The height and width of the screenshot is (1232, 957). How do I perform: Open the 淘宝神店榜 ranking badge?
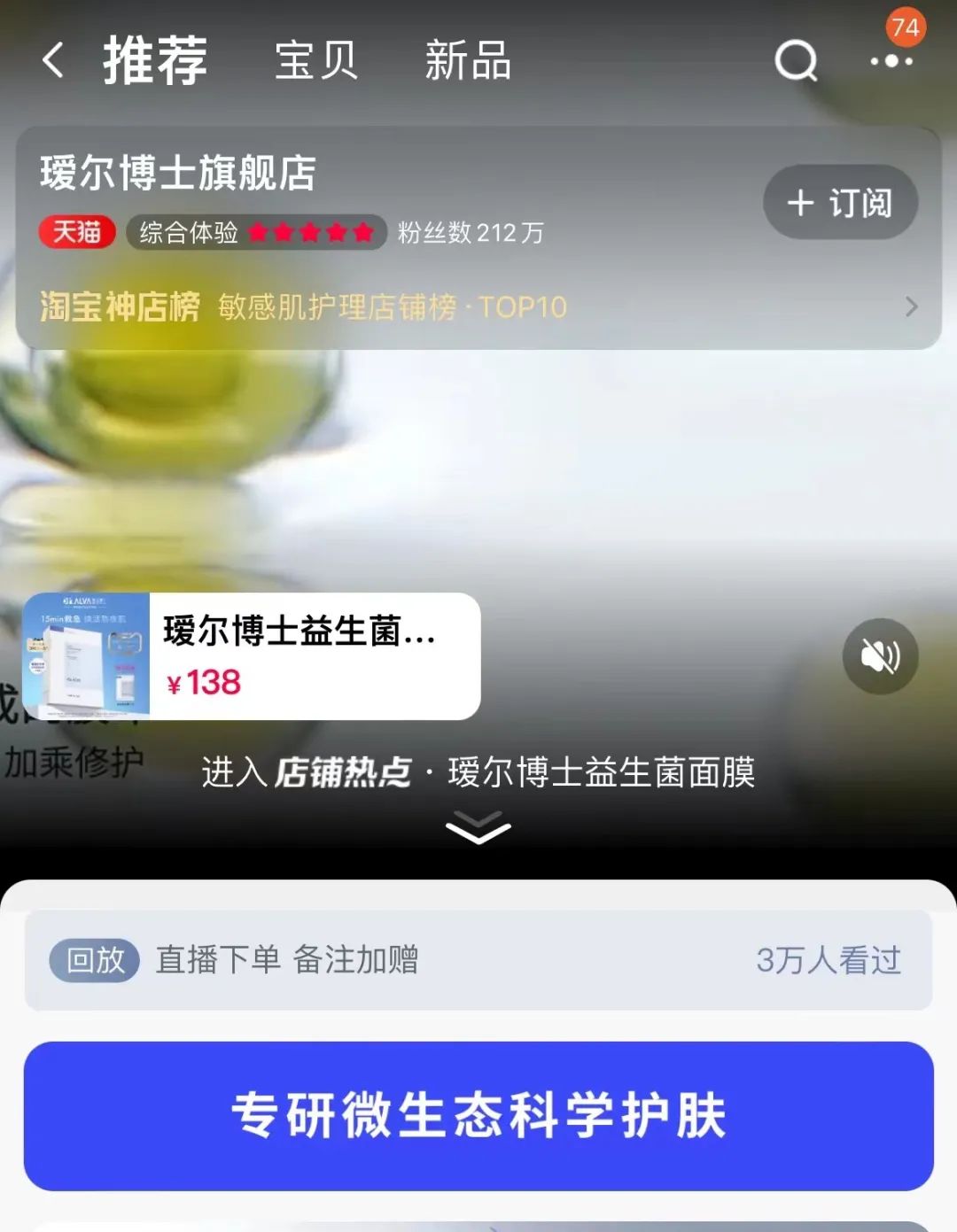point(120,306)
